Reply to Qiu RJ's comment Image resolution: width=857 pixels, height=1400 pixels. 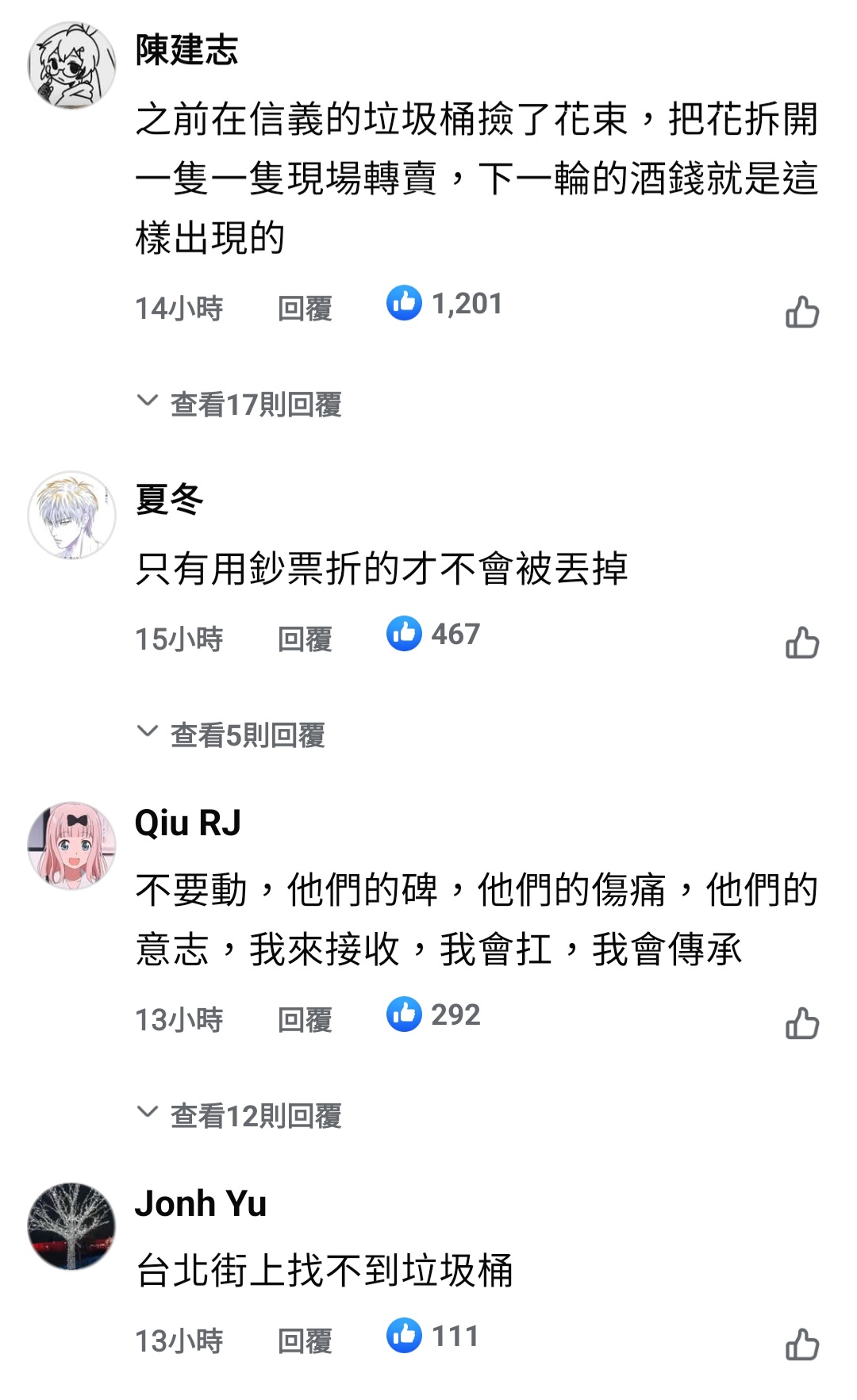click(305, 1020)
